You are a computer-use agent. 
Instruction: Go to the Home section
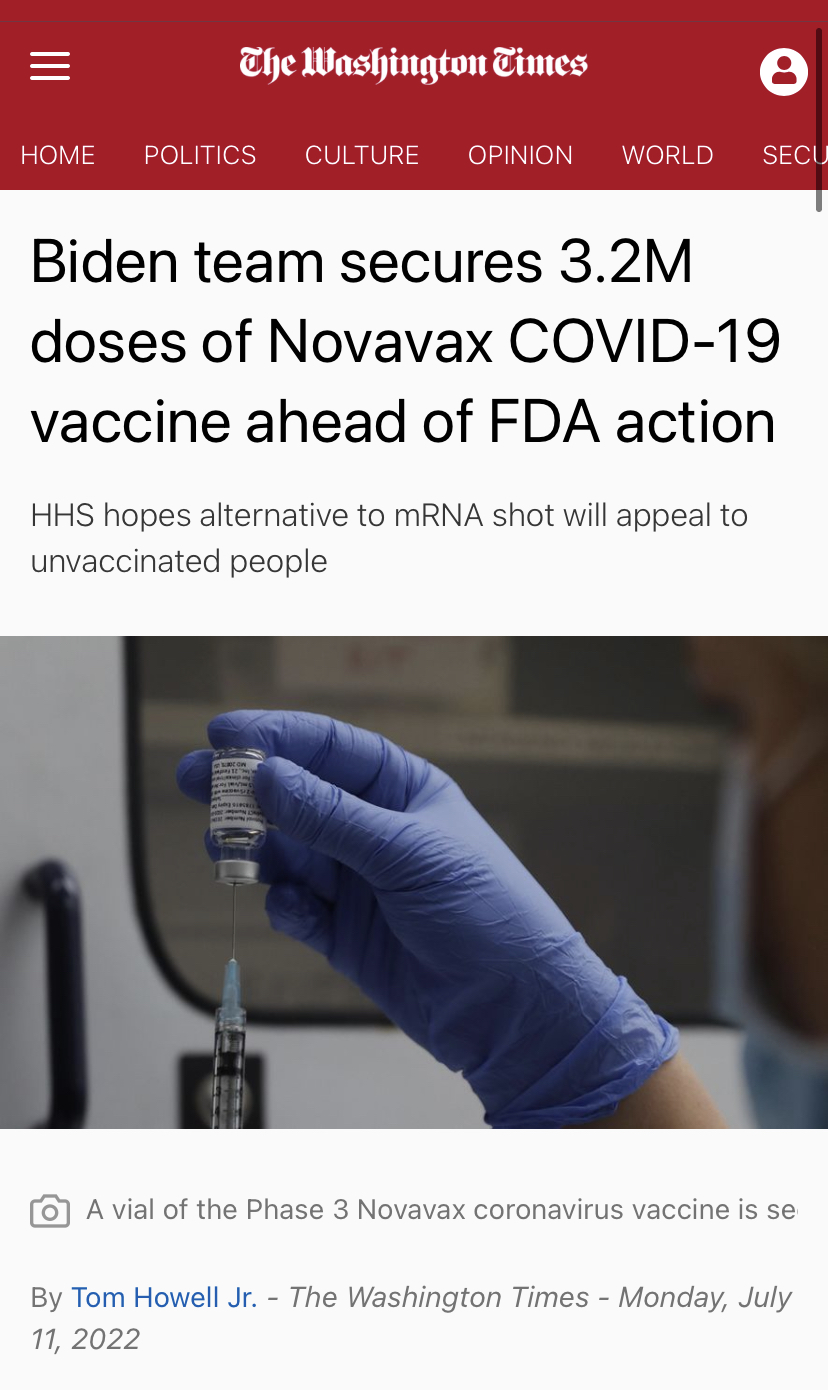[x=58, y=155]
